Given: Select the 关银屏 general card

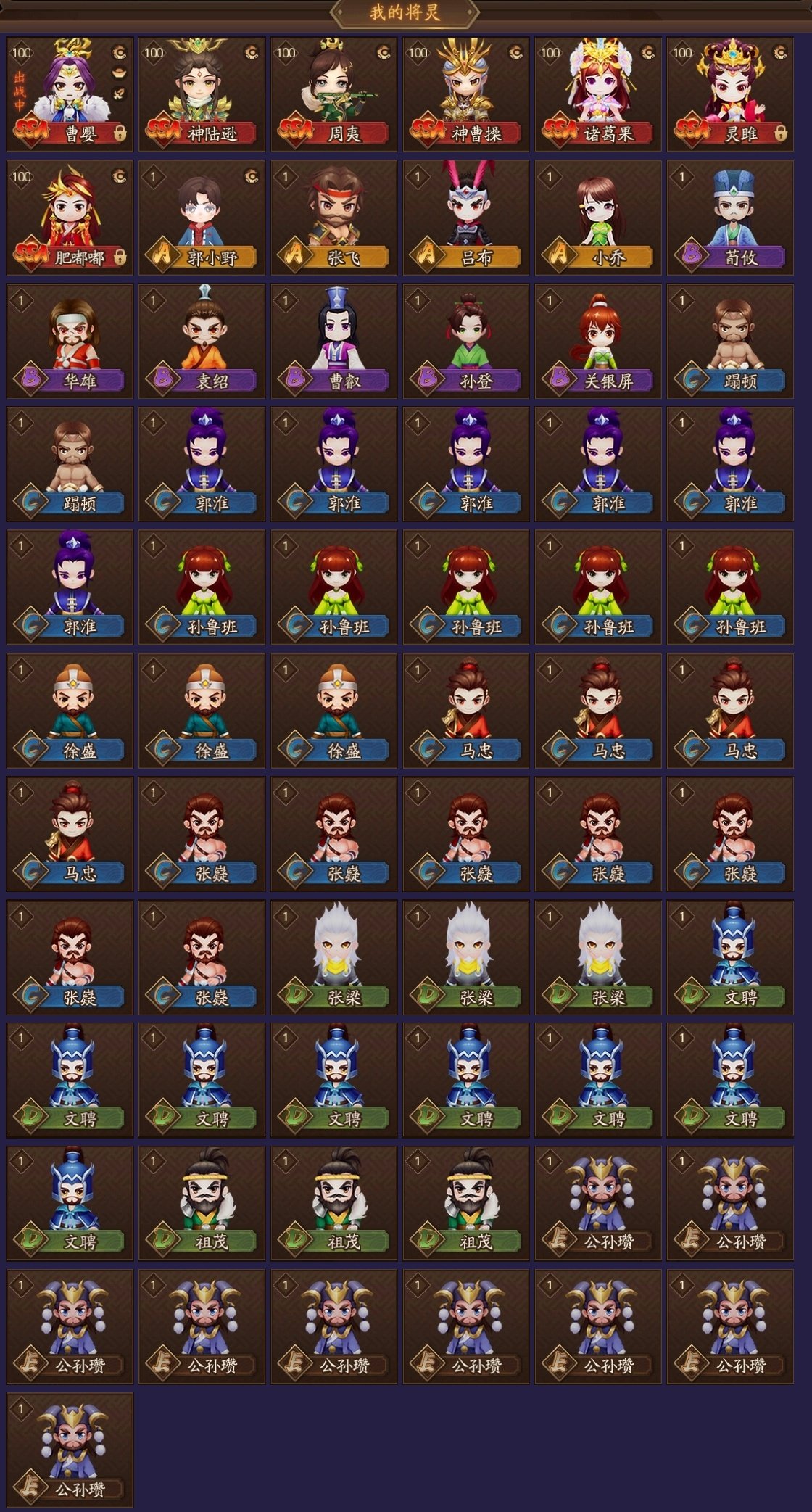Looking at the screenshot, I should pos(598,341).
